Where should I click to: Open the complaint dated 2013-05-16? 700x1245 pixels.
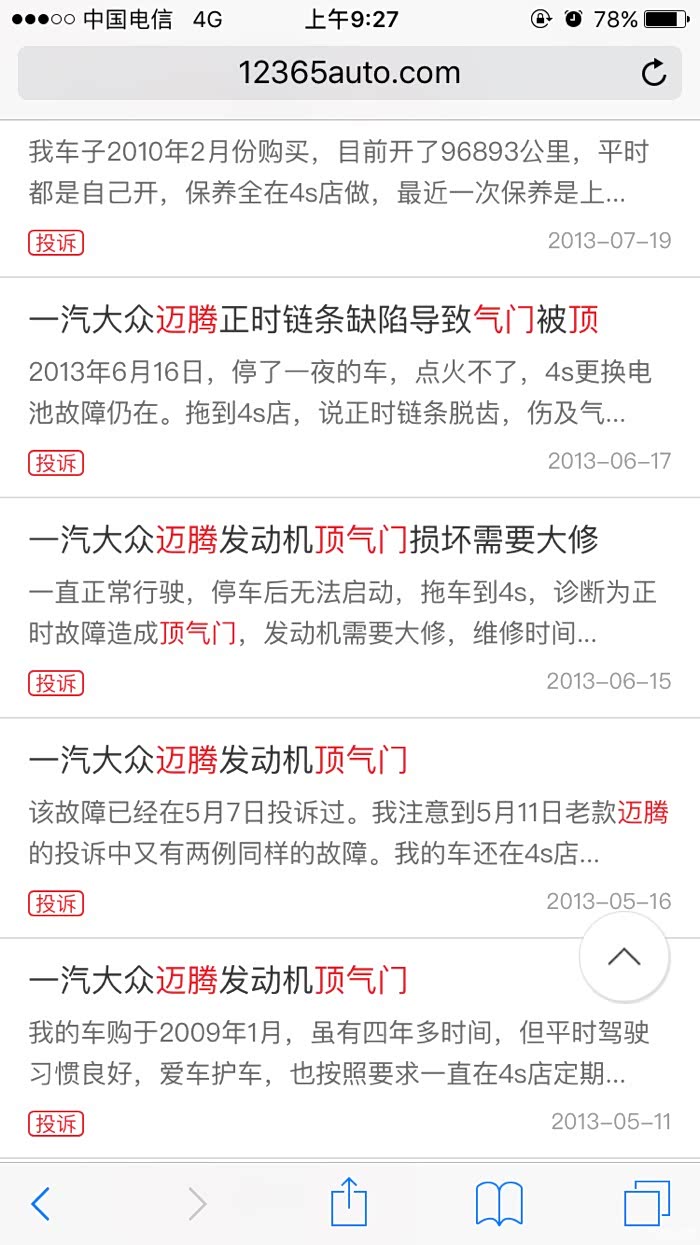pyautogui.click(x=218, y=761)
